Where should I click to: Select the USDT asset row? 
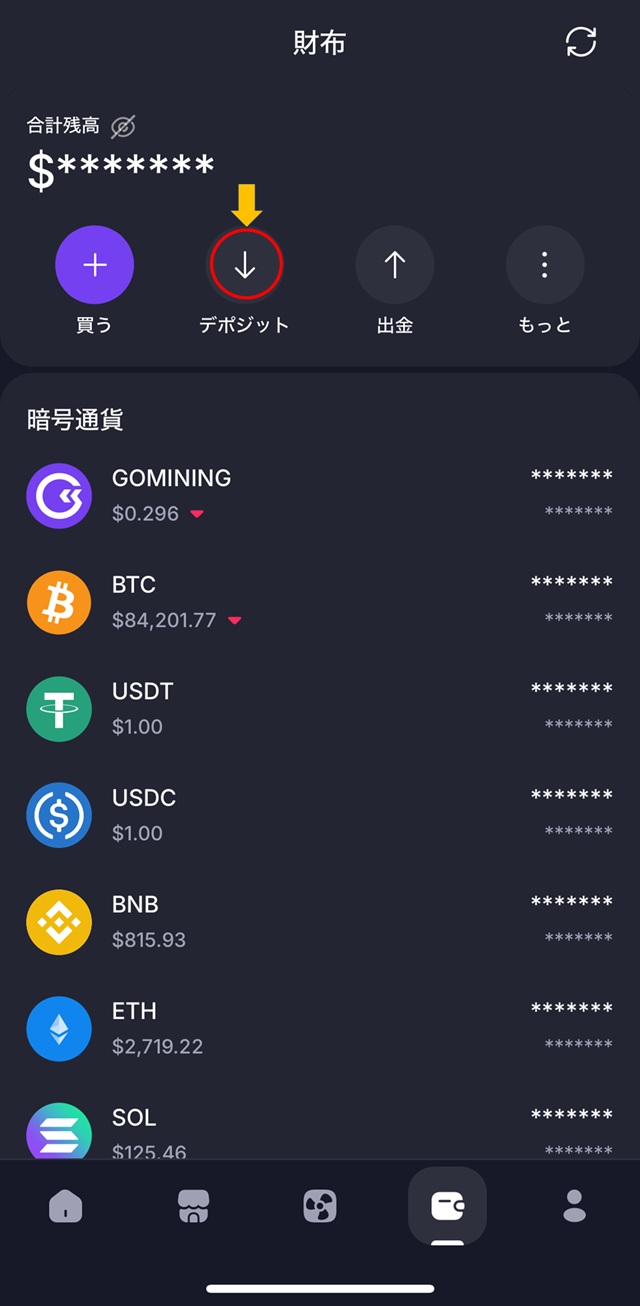point(320,708)
